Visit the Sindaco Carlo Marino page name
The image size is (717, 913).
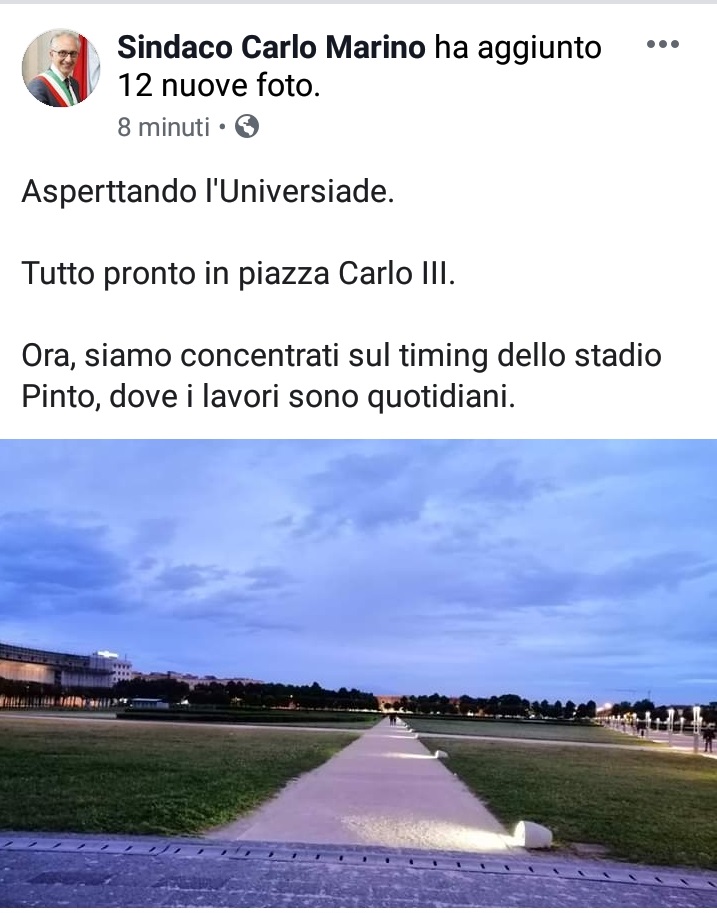272,47
